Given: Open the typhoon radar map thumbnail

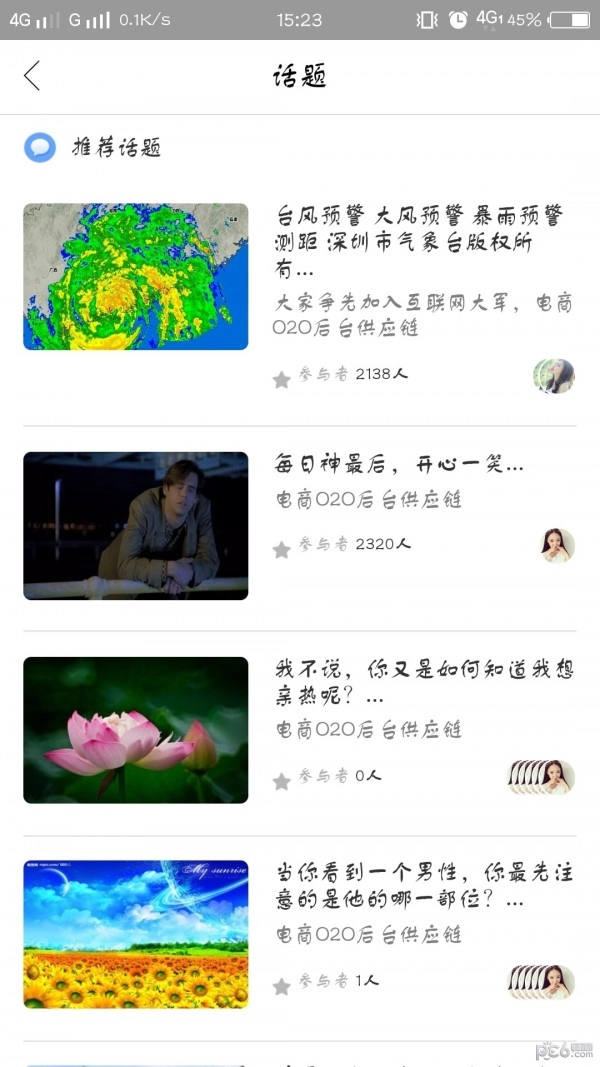Looking at the screenshot, I should click(136, 277).
